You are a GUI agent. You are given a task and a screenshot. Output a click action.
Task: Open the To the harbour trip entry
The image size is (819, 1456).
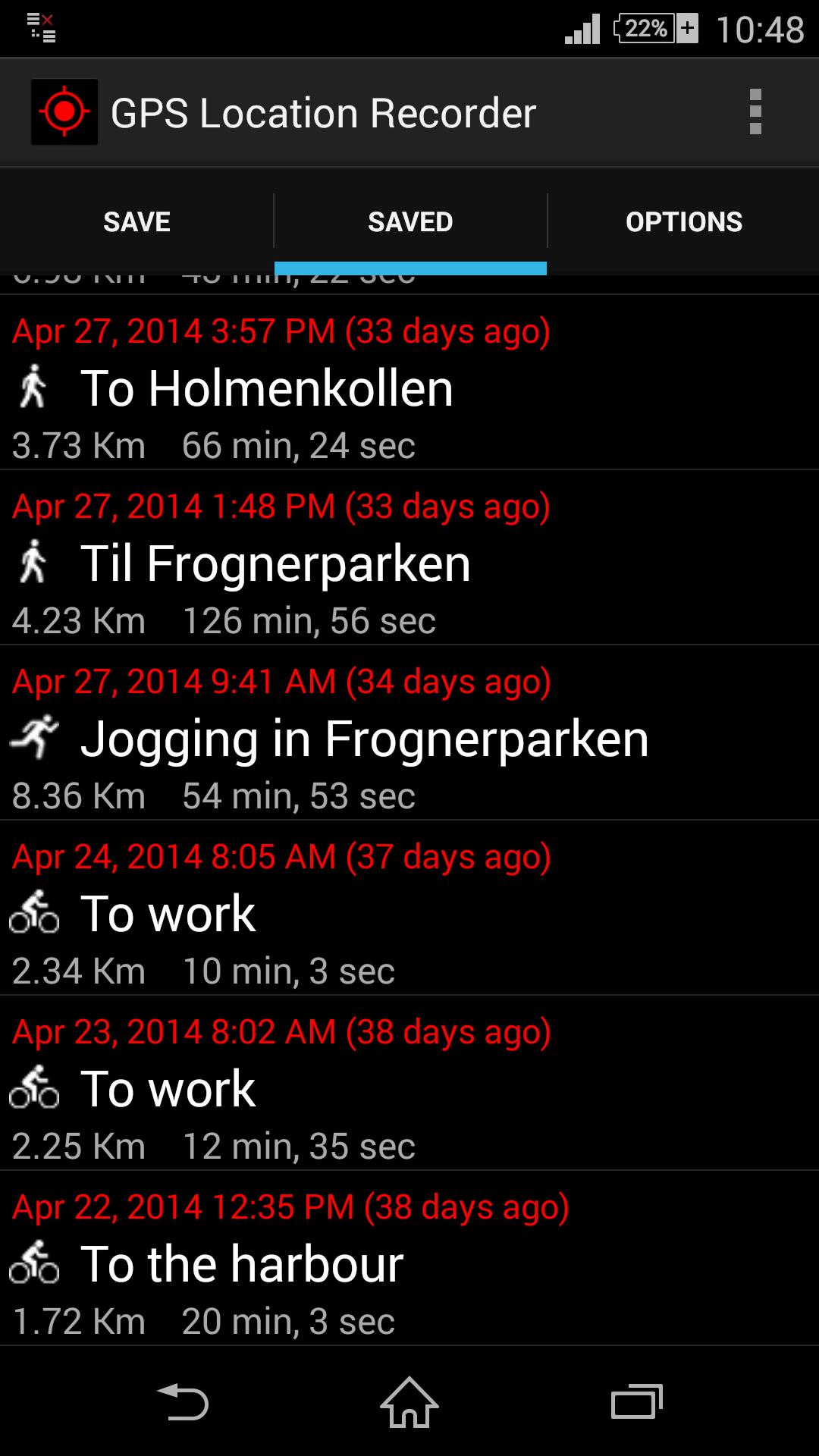(409, 1263)
